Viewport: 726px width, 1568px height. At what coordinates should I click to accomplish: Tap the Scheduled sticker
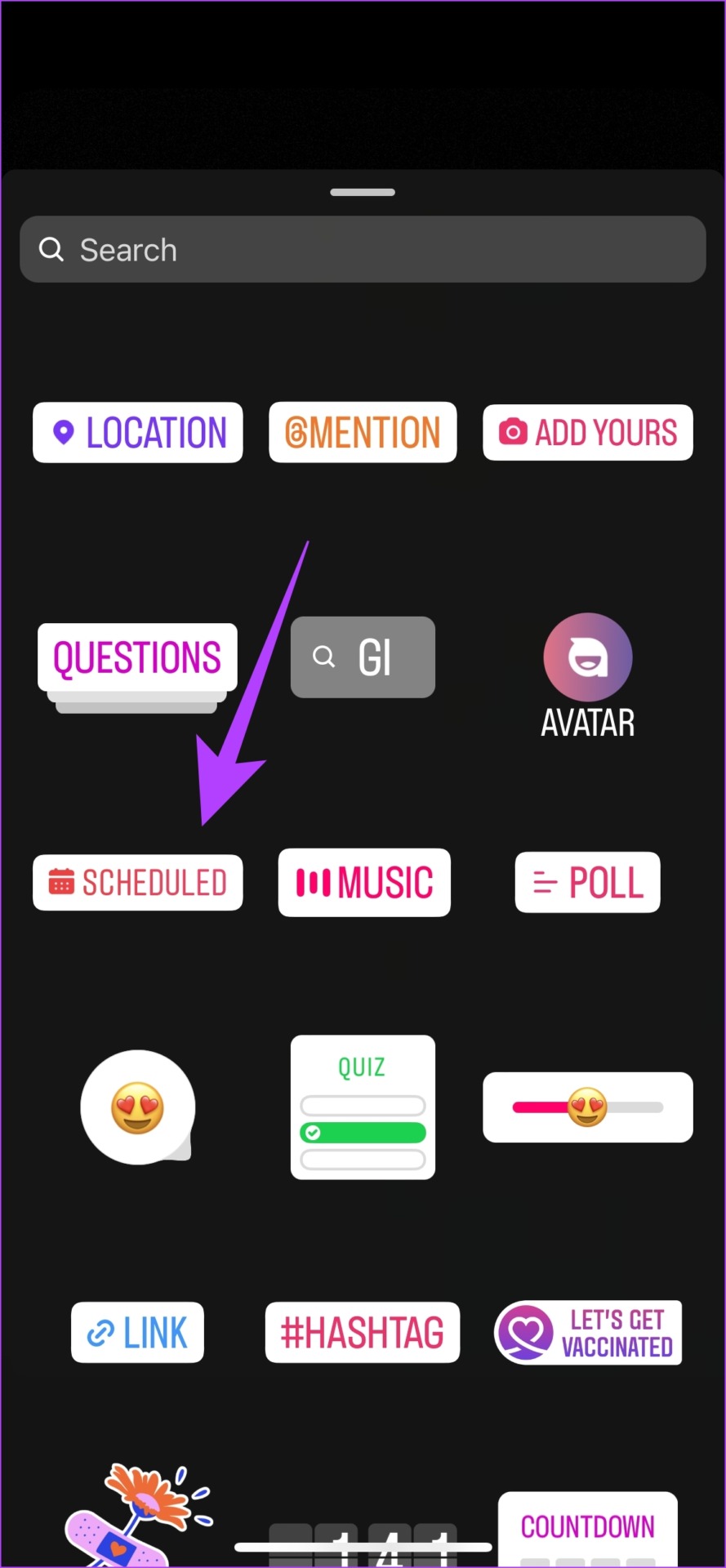tap(138, 883)
